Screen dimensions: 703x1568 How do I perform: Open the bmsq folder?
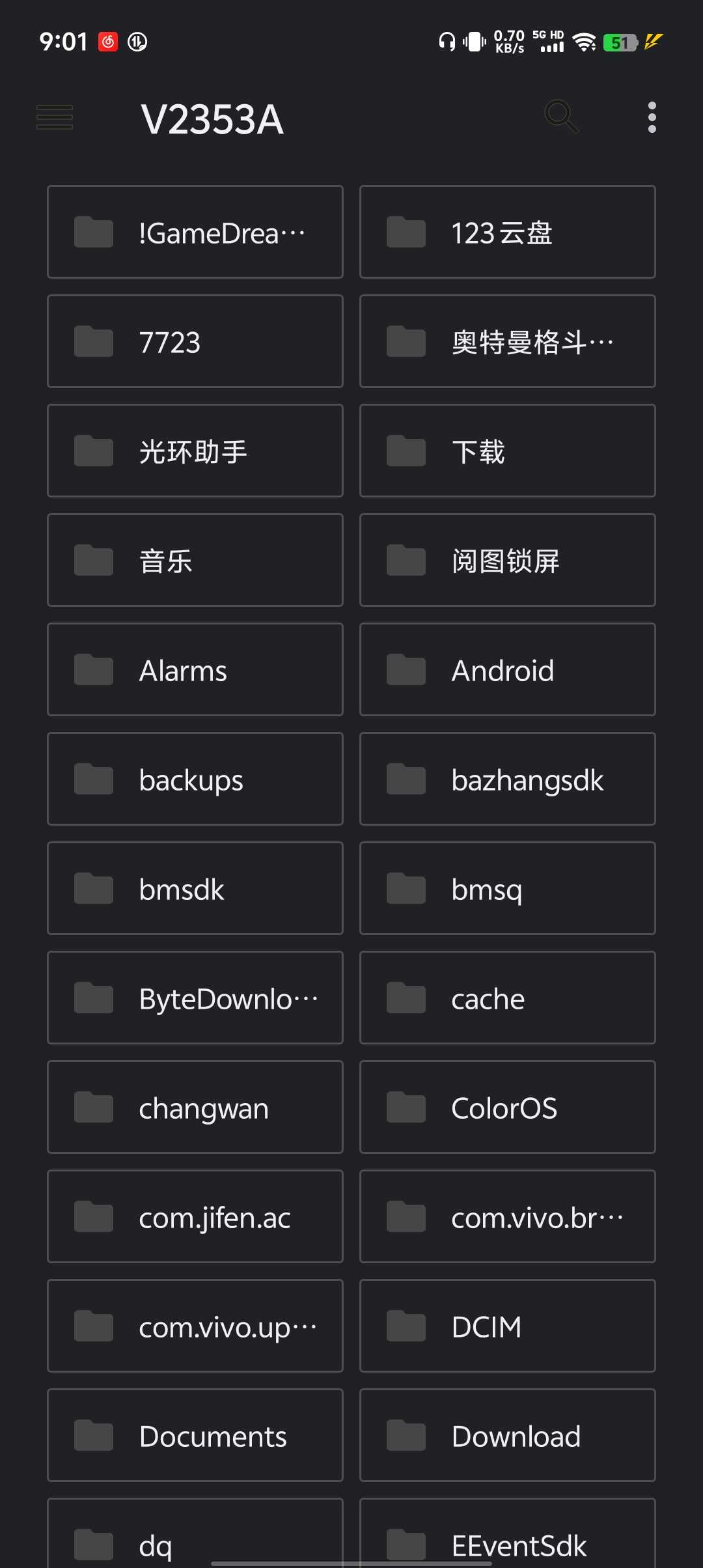[507, 889]
